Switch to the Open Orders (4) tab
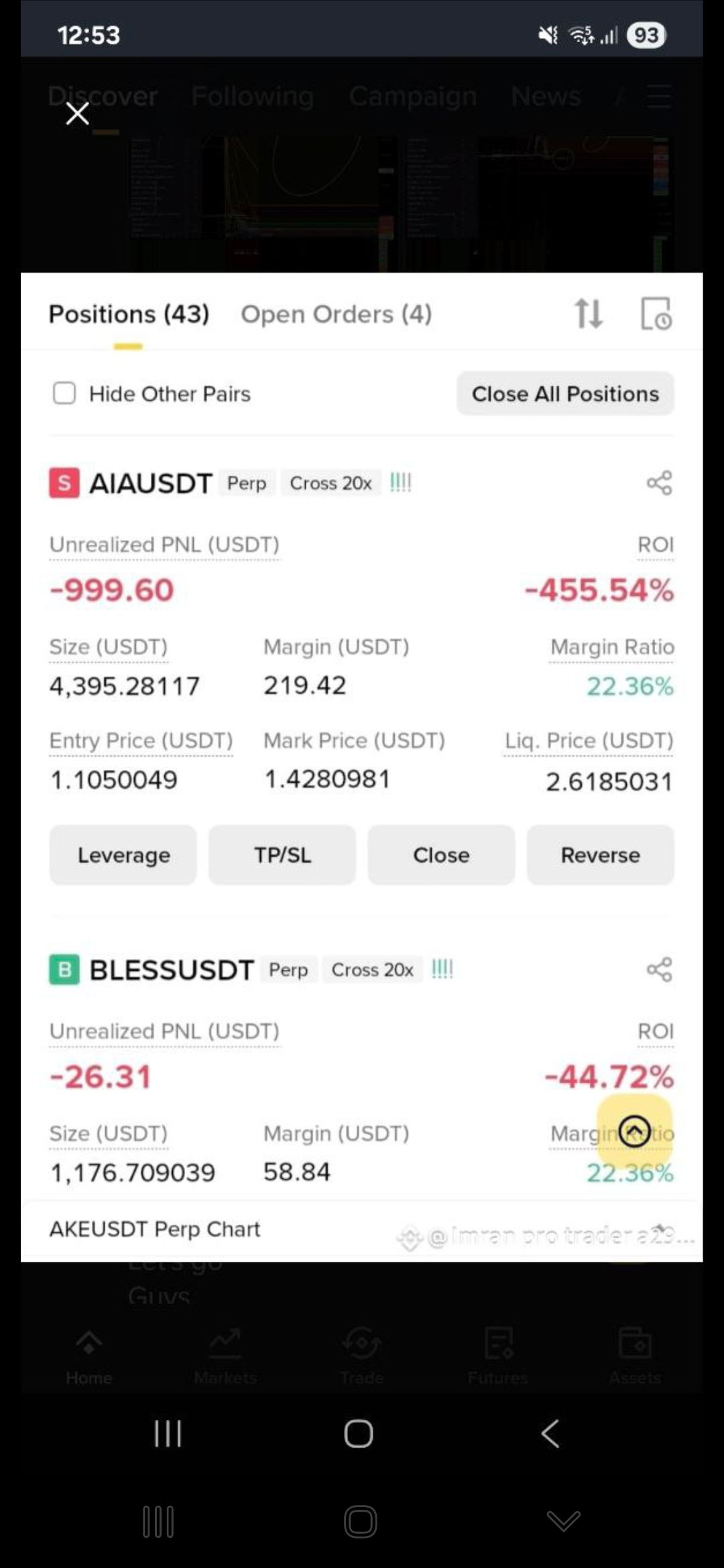This screenshot has height=1568, width=724. [x=336, y=314]
